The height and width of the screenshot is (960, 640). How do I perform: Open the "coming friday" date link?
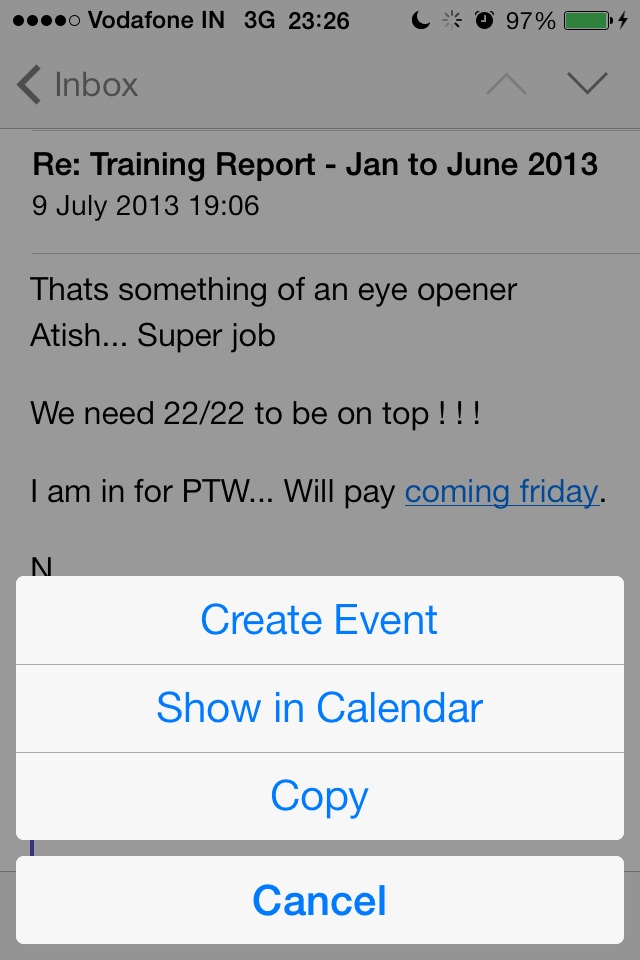point(501,492)
